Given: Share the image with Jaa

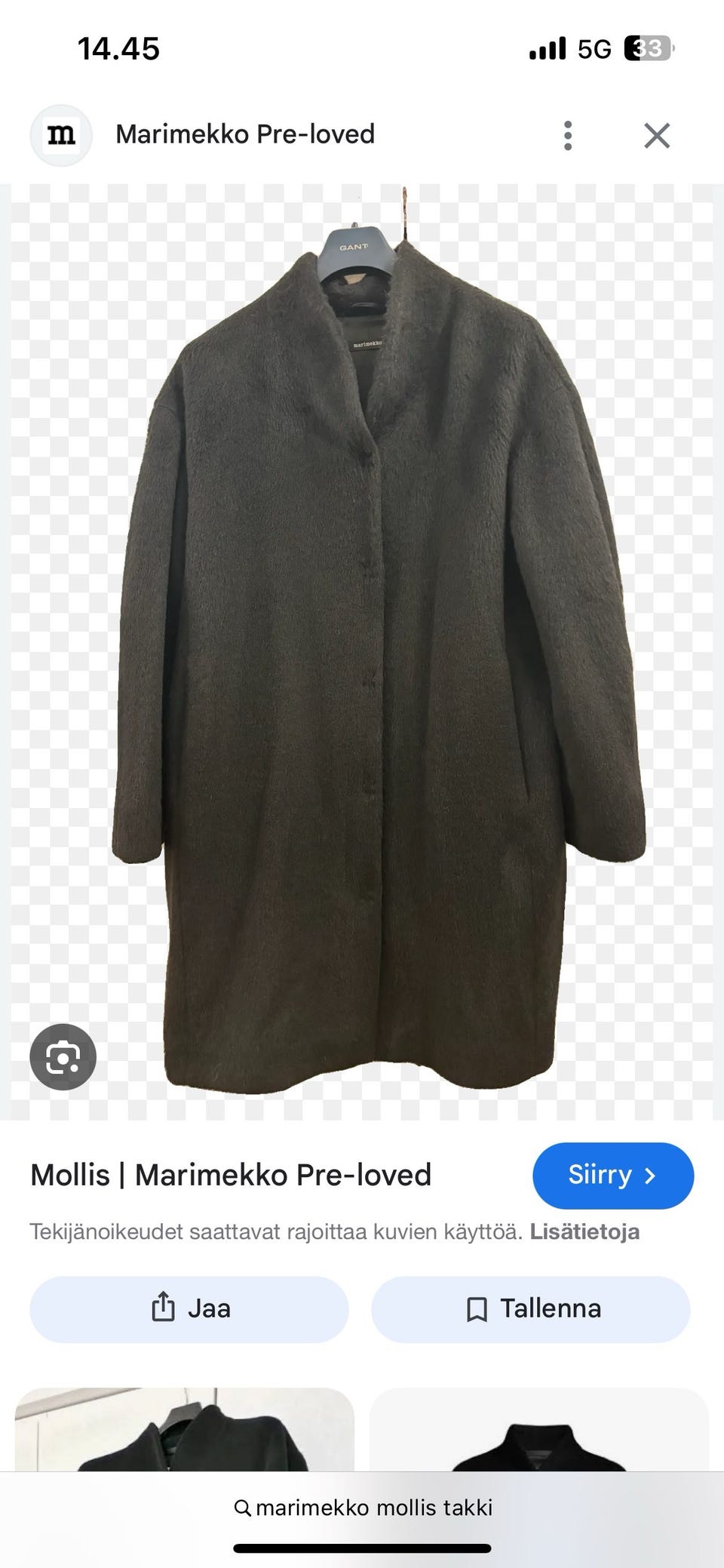Looking at the screenshot, I should (x=189, y=1308).
